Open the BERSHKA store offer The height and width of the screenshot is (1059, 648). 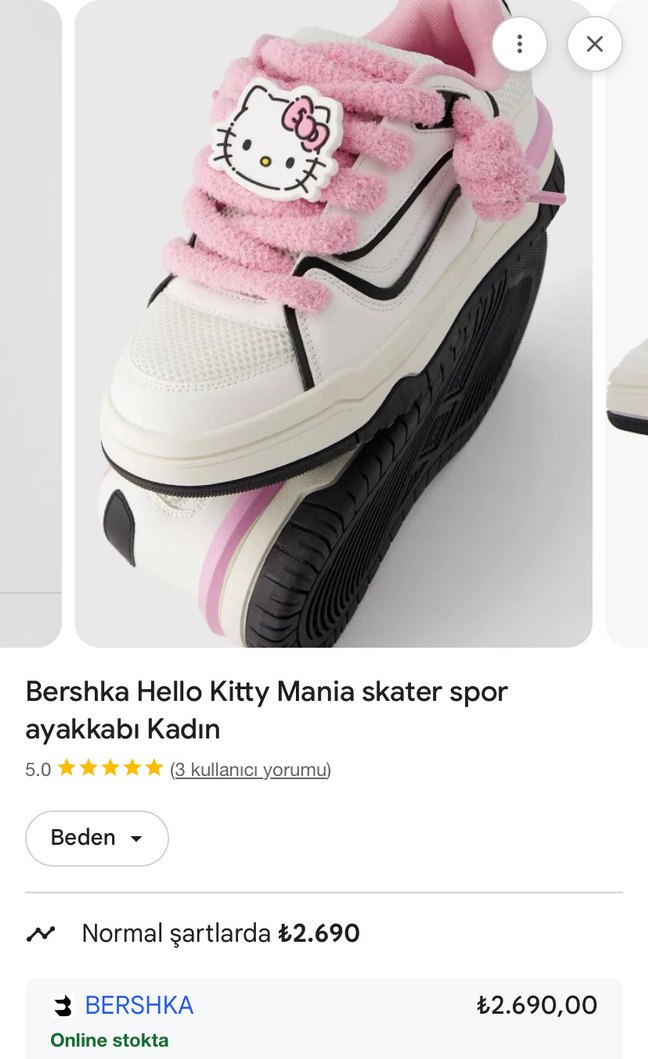click(x=139, y=1005)
